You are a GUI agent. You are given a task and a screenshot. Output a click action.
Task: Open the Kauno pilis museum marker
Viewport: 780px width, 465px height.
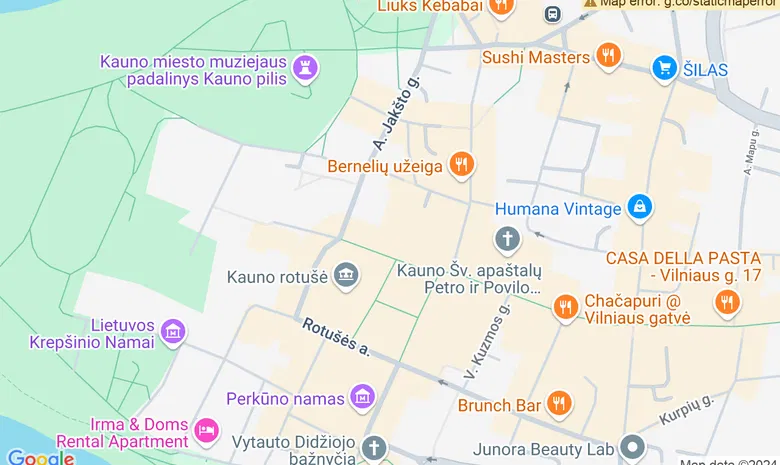pos(306,68)
